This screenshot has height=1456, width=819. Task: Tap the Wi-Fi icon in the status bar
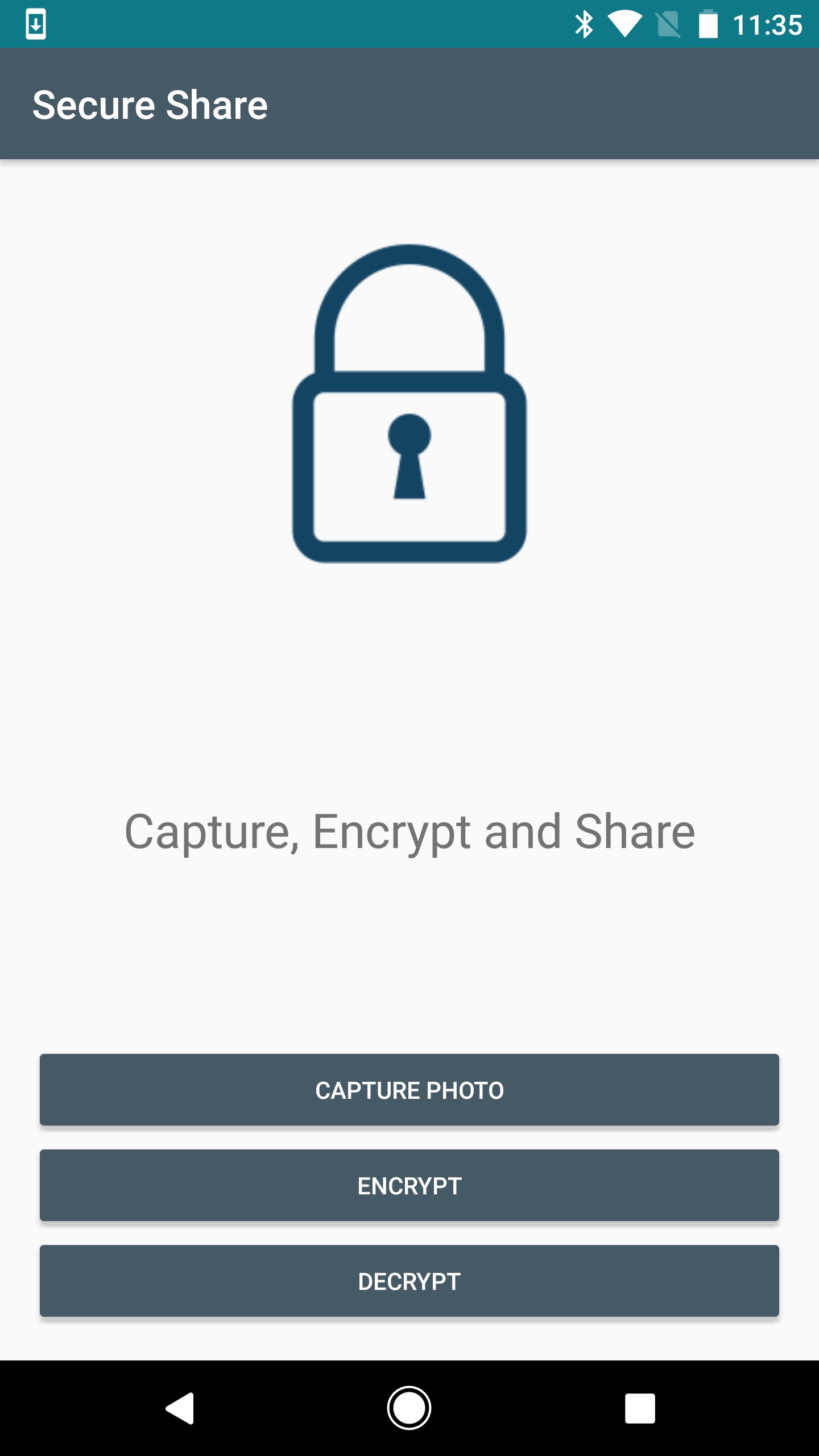coord(626,24)
